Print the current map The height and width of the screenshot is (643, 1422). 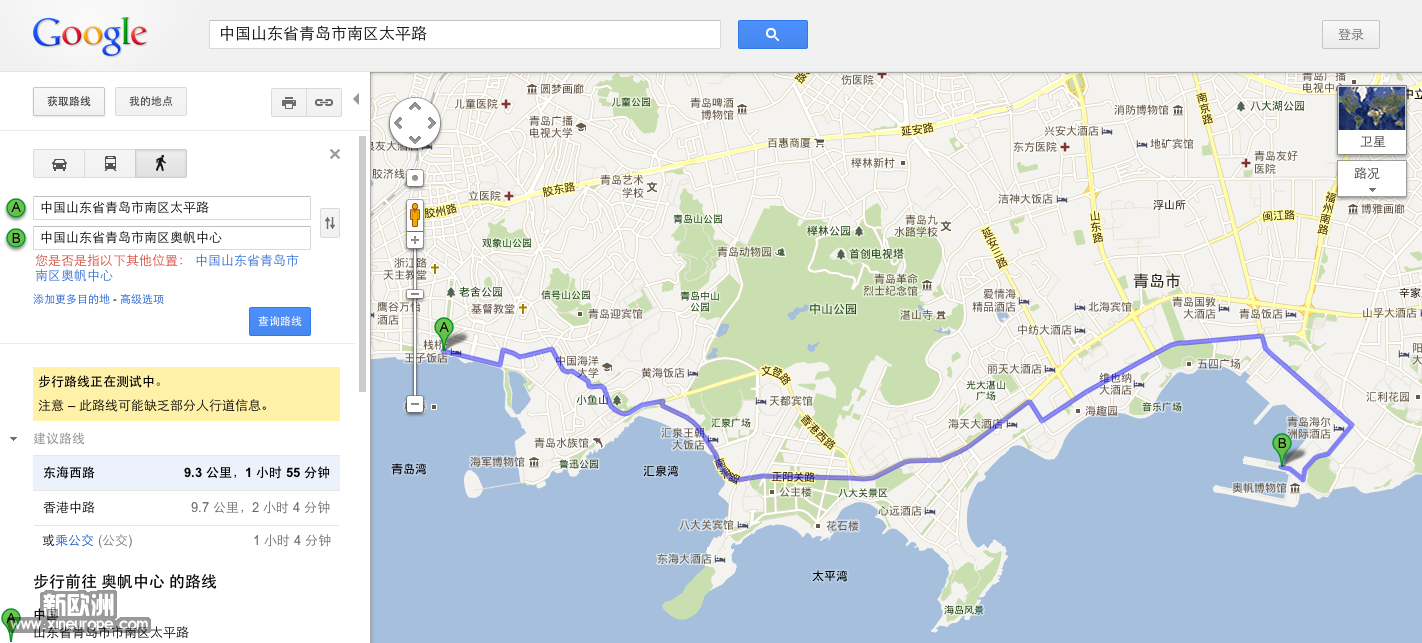point(289,102)
